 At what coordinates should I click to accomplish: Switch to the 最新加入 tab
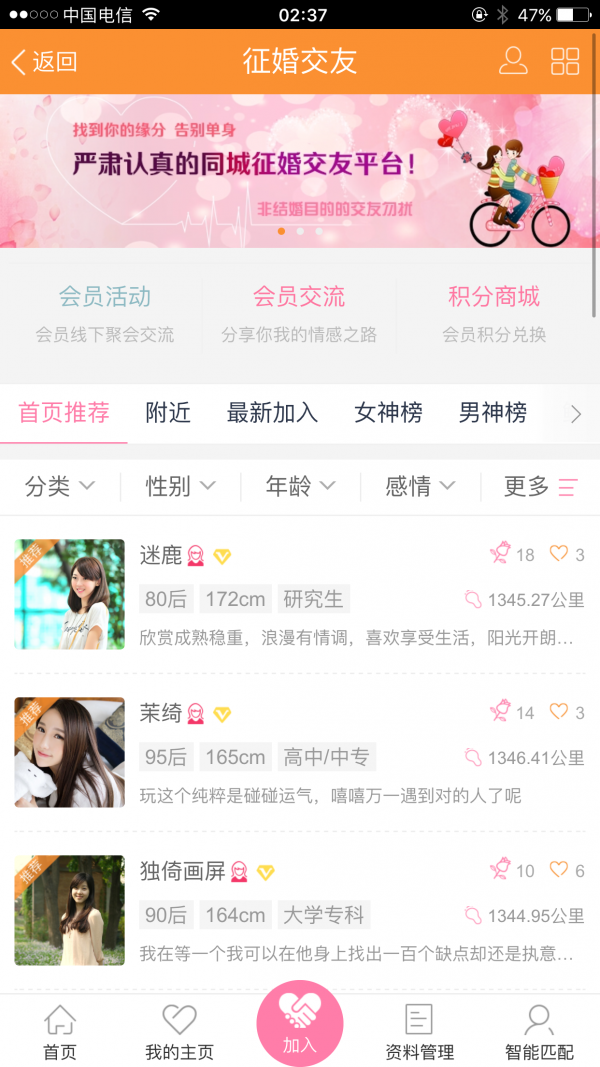click(x=272, y=413)
